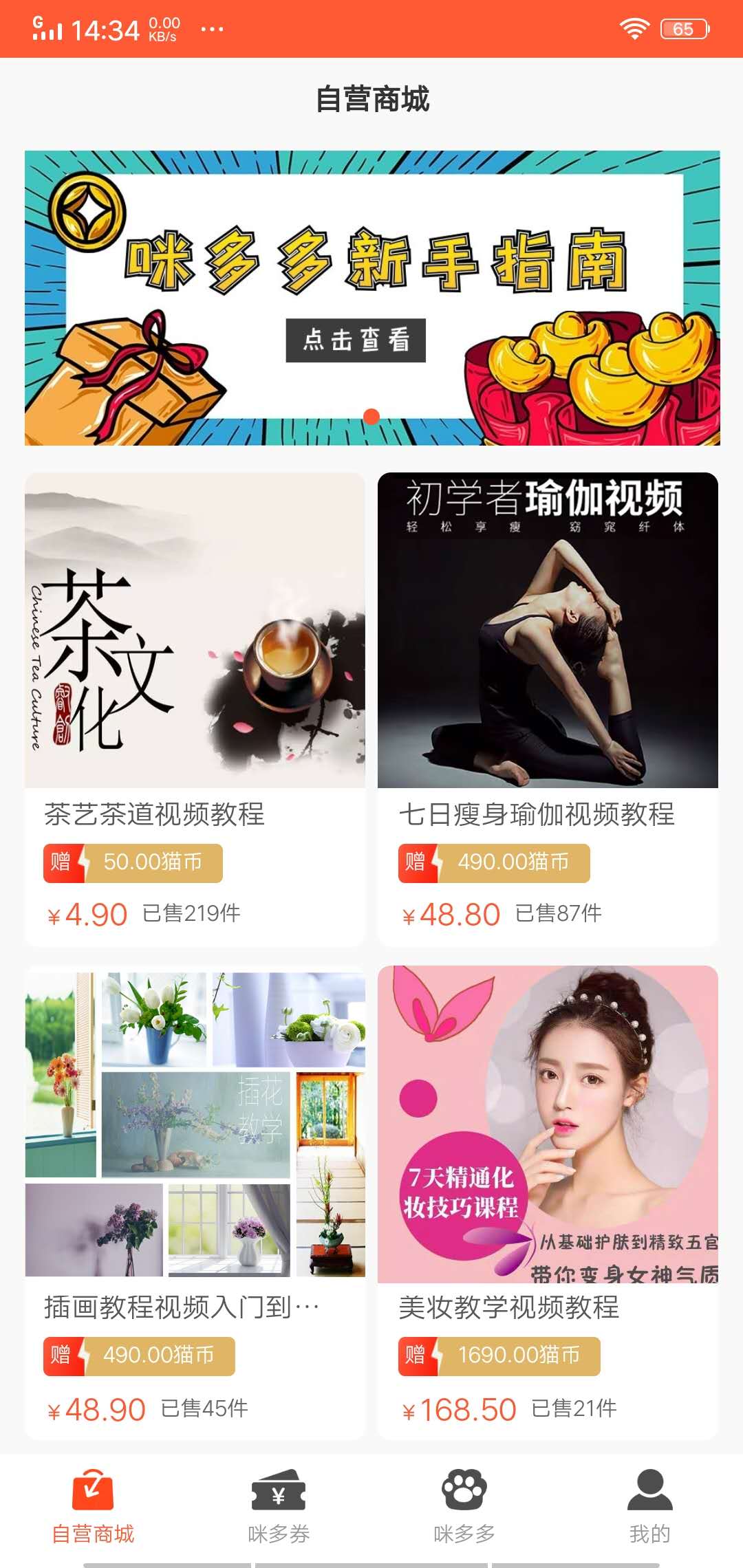Image resolution: width=743 pixels, height=1568 pixels.
Task: View the 七日瘦身瑜伽视频教程 product
Action: pos(548,708)
